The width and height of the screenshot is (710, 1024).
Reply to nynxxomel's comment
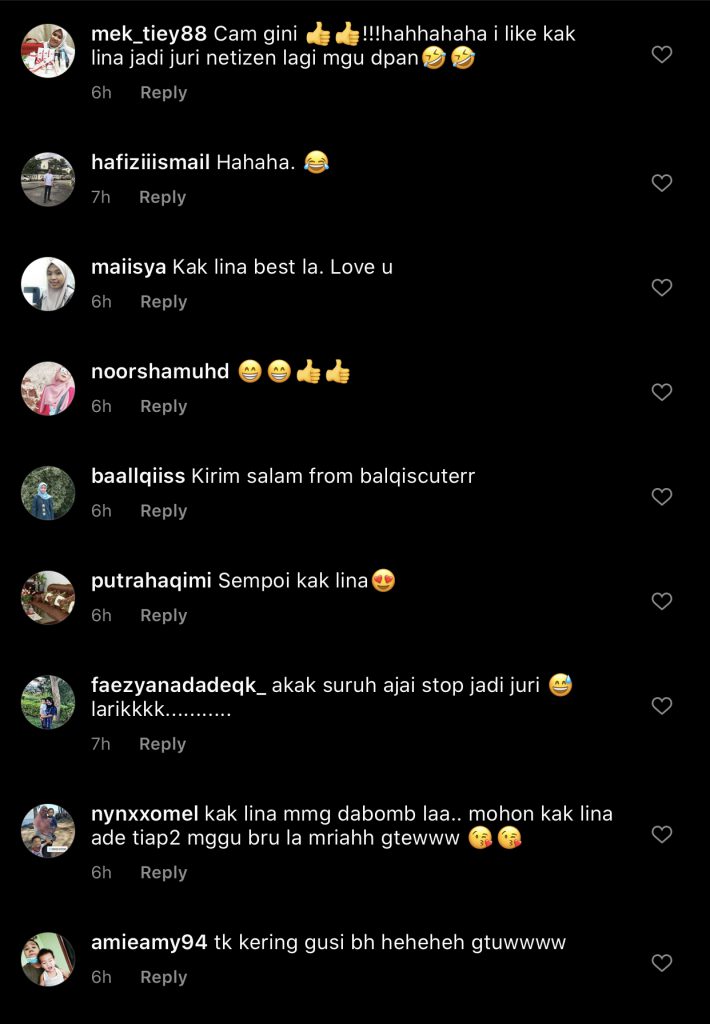[163, 872]
